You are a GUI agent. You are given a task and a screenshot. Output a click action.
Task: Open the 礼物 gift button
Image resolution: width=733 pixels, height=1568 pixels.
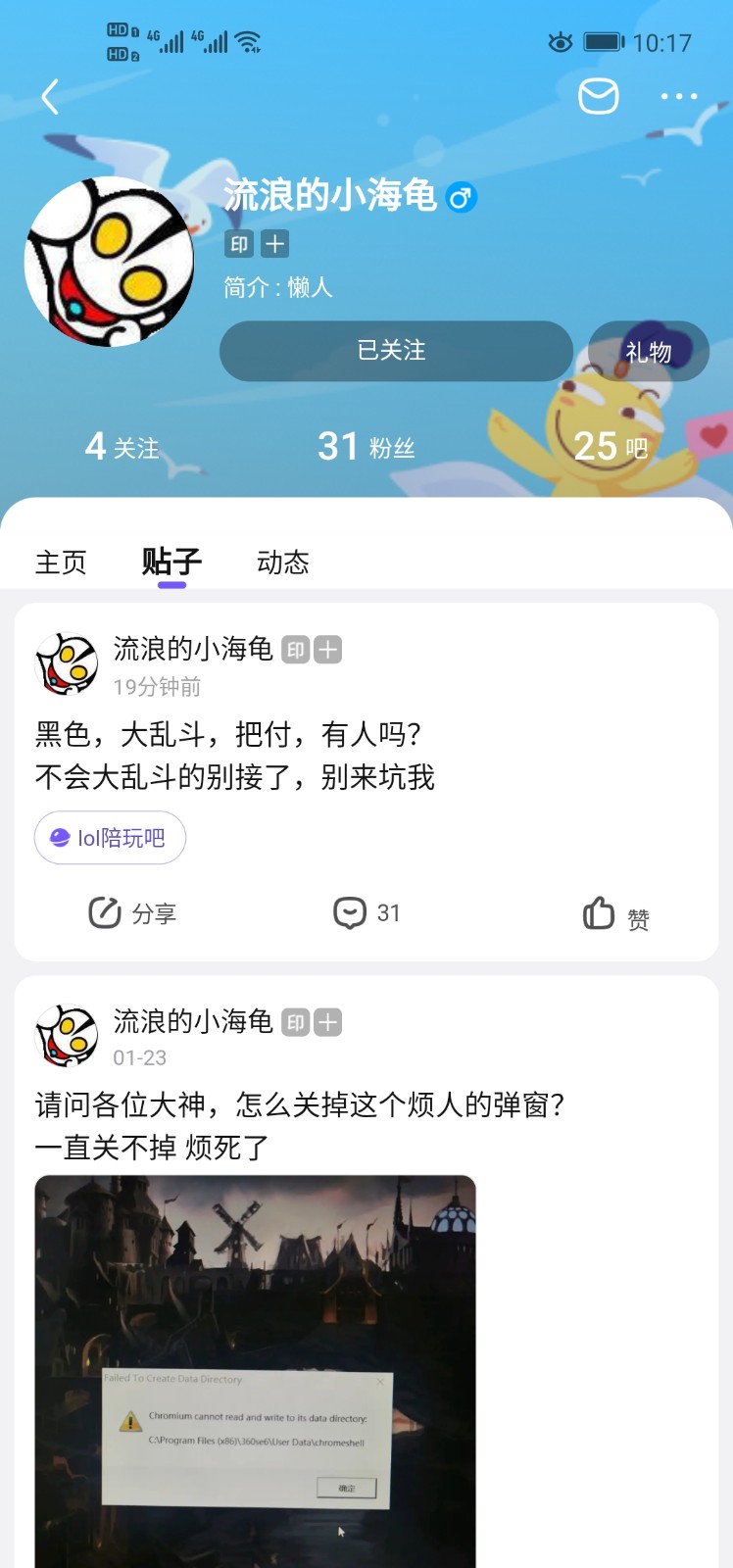click(649, 351)
